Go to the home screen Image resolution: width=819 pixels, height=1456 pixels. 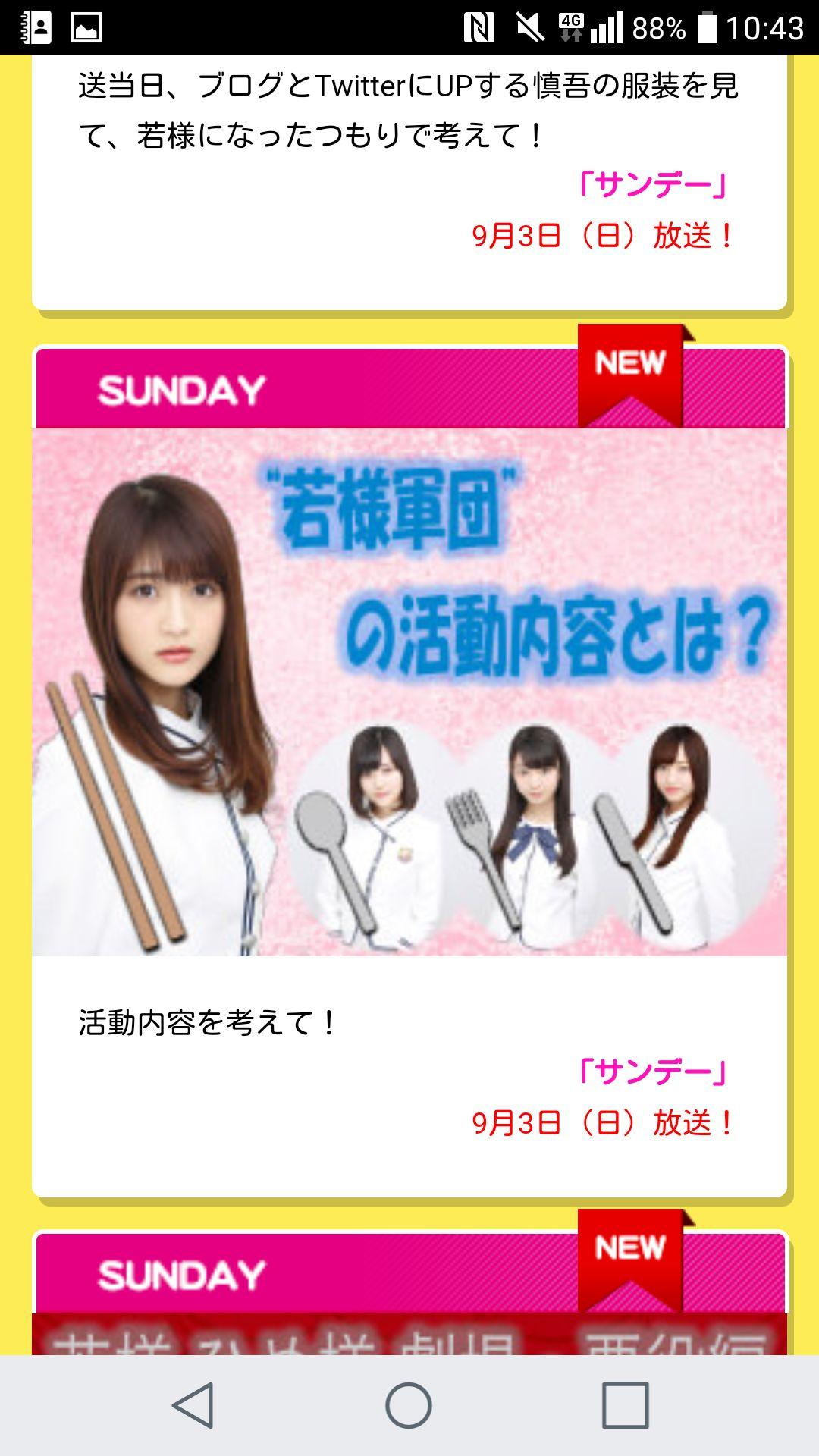tap(409, 1405)
